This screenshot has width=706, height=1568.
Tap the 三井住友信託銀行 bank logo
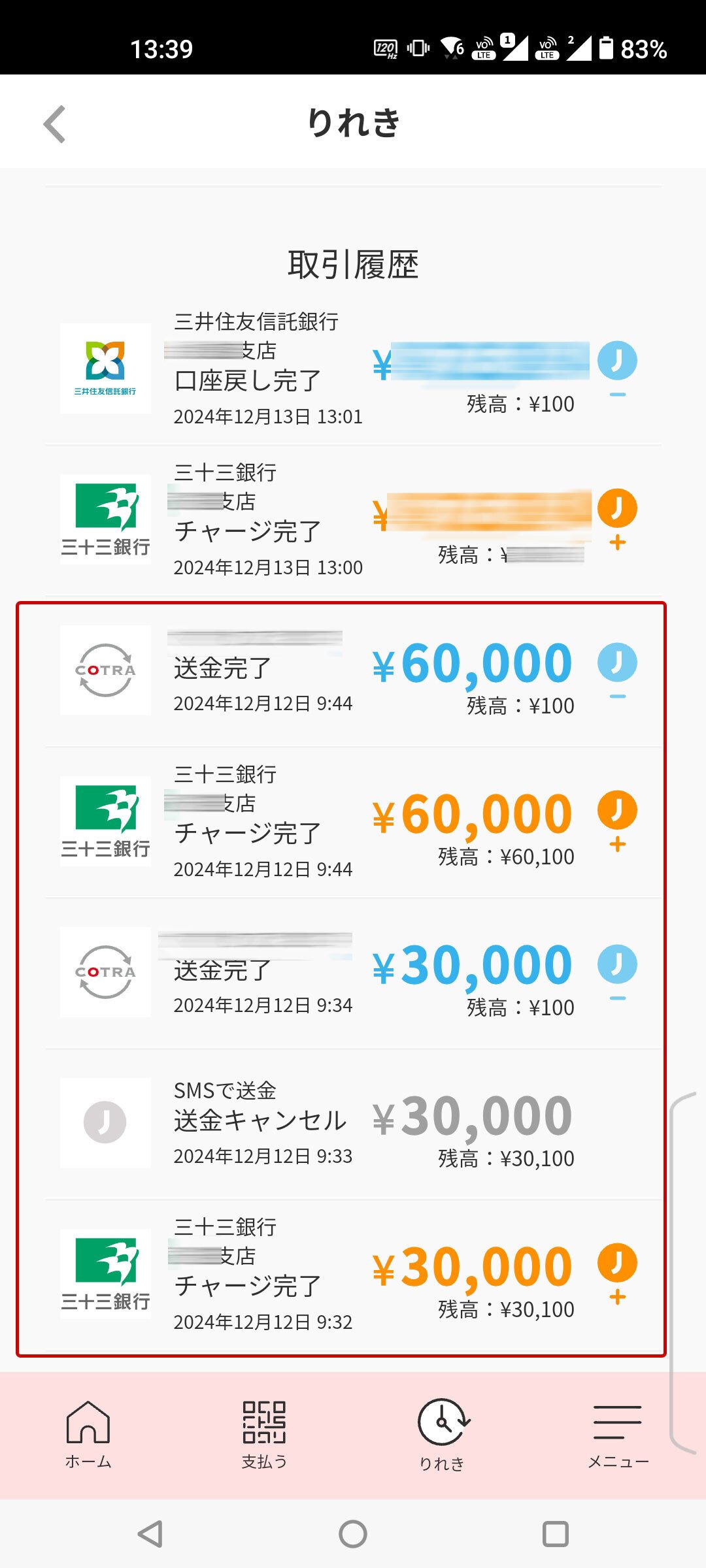[105, 366]
